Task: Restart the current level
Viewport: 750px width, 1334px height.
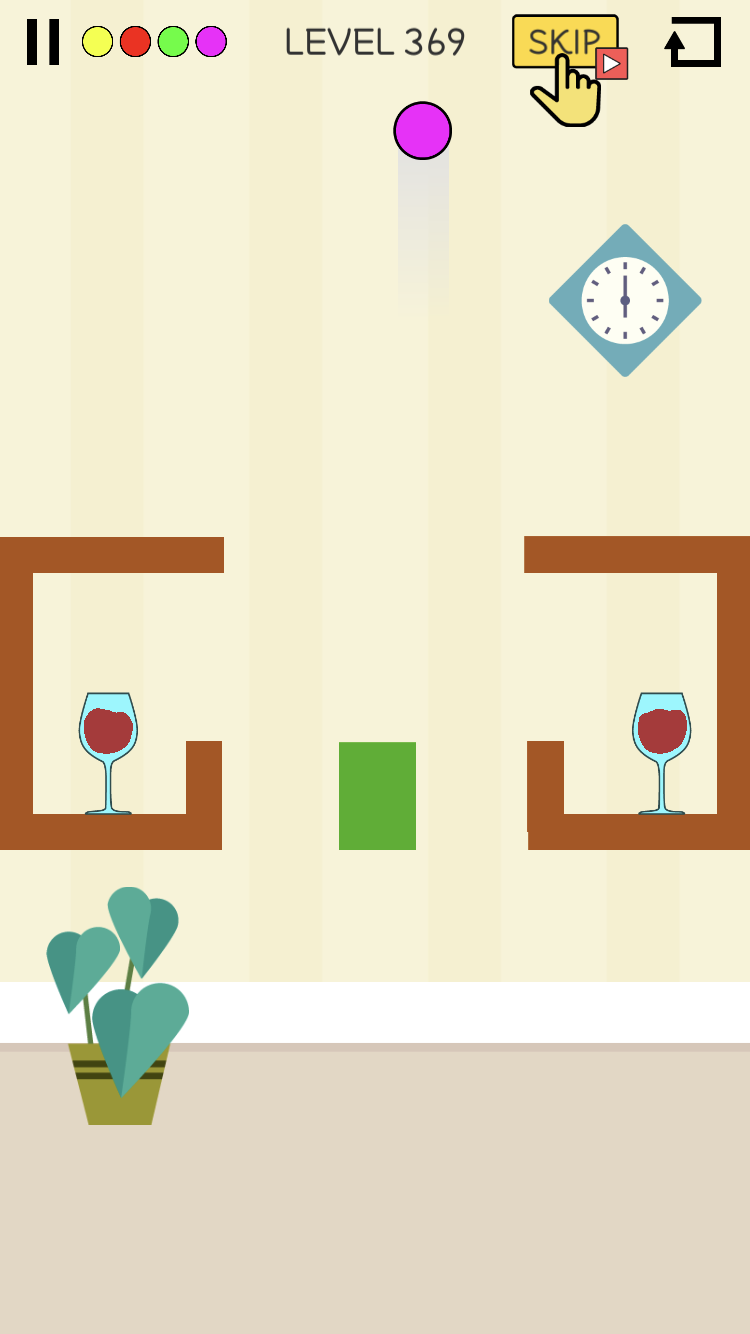Action: point(693,42)
